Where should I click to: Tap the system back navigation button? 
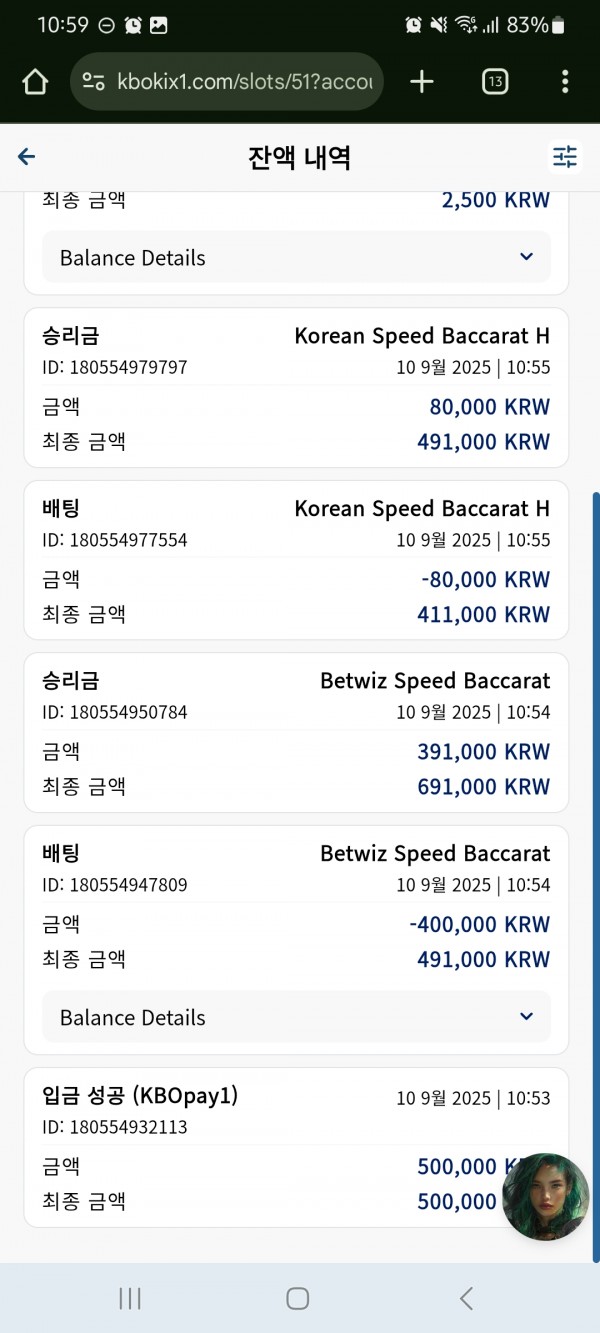(x=465, y=1298)
